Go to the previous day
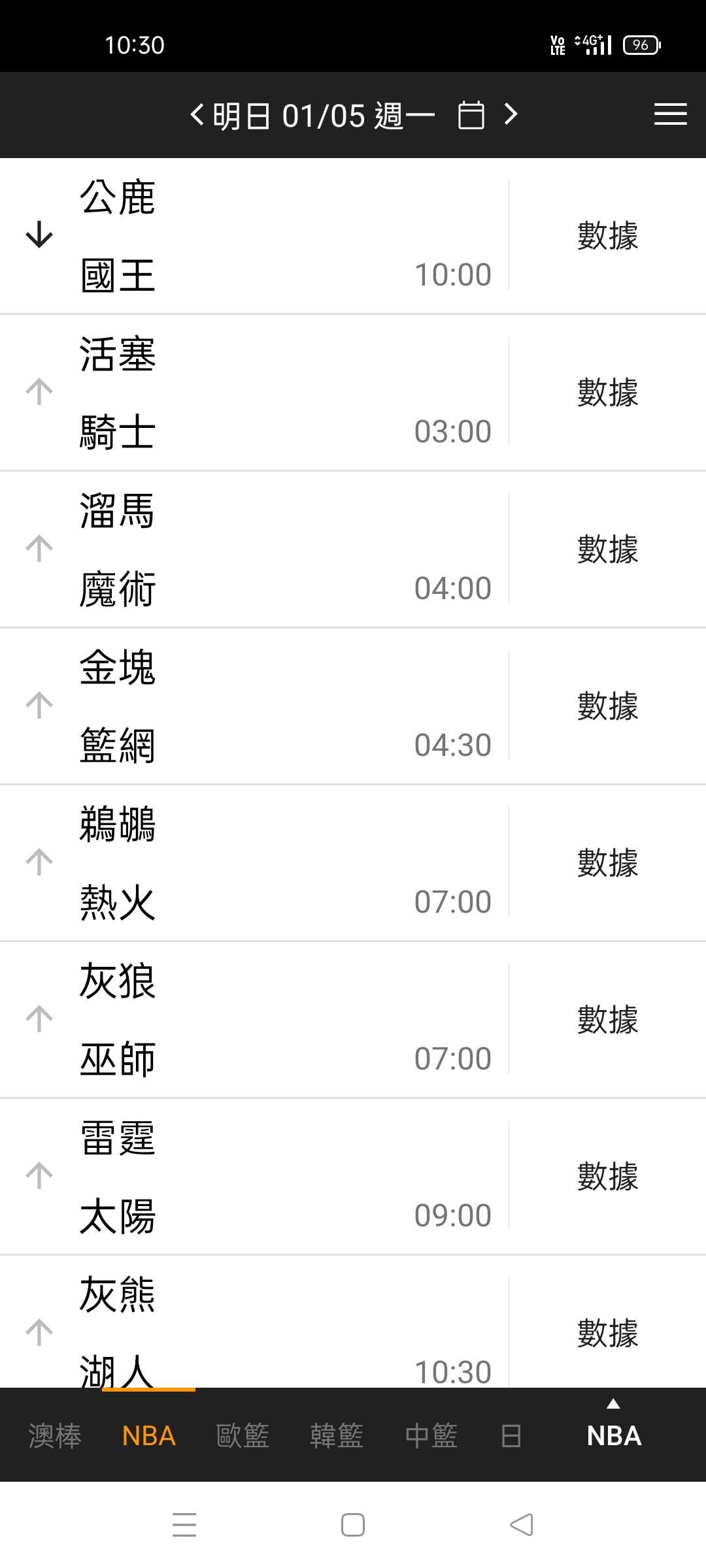This screenshot has height=1568, width=706. (197, 115)
